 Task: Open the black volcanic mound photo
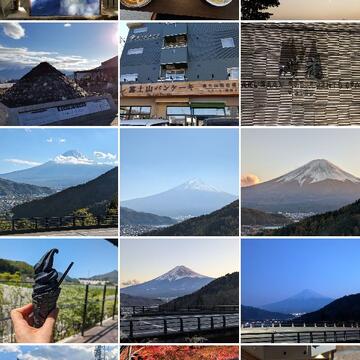coord(59,74)
